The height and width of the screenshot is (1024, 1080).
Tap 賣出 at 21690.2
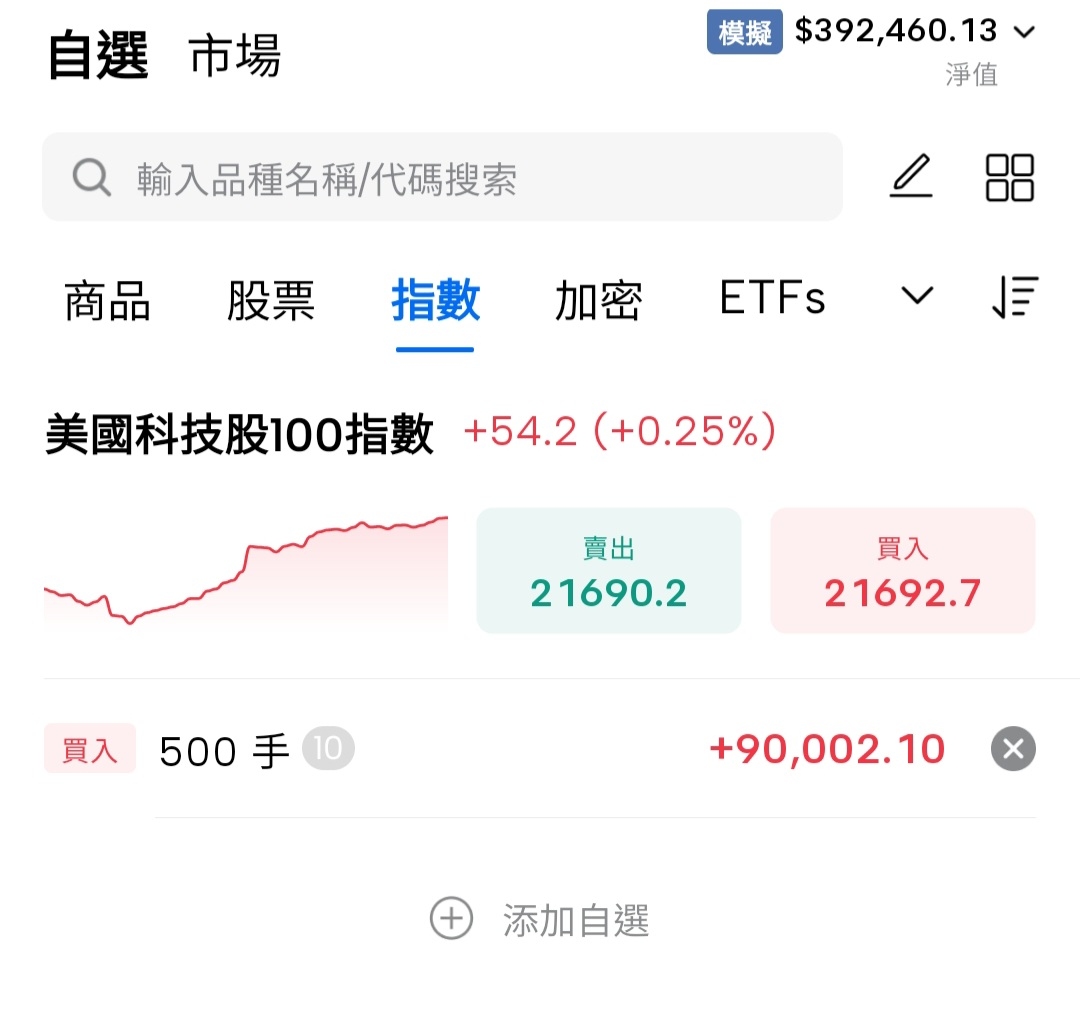(x=608, y=571)
